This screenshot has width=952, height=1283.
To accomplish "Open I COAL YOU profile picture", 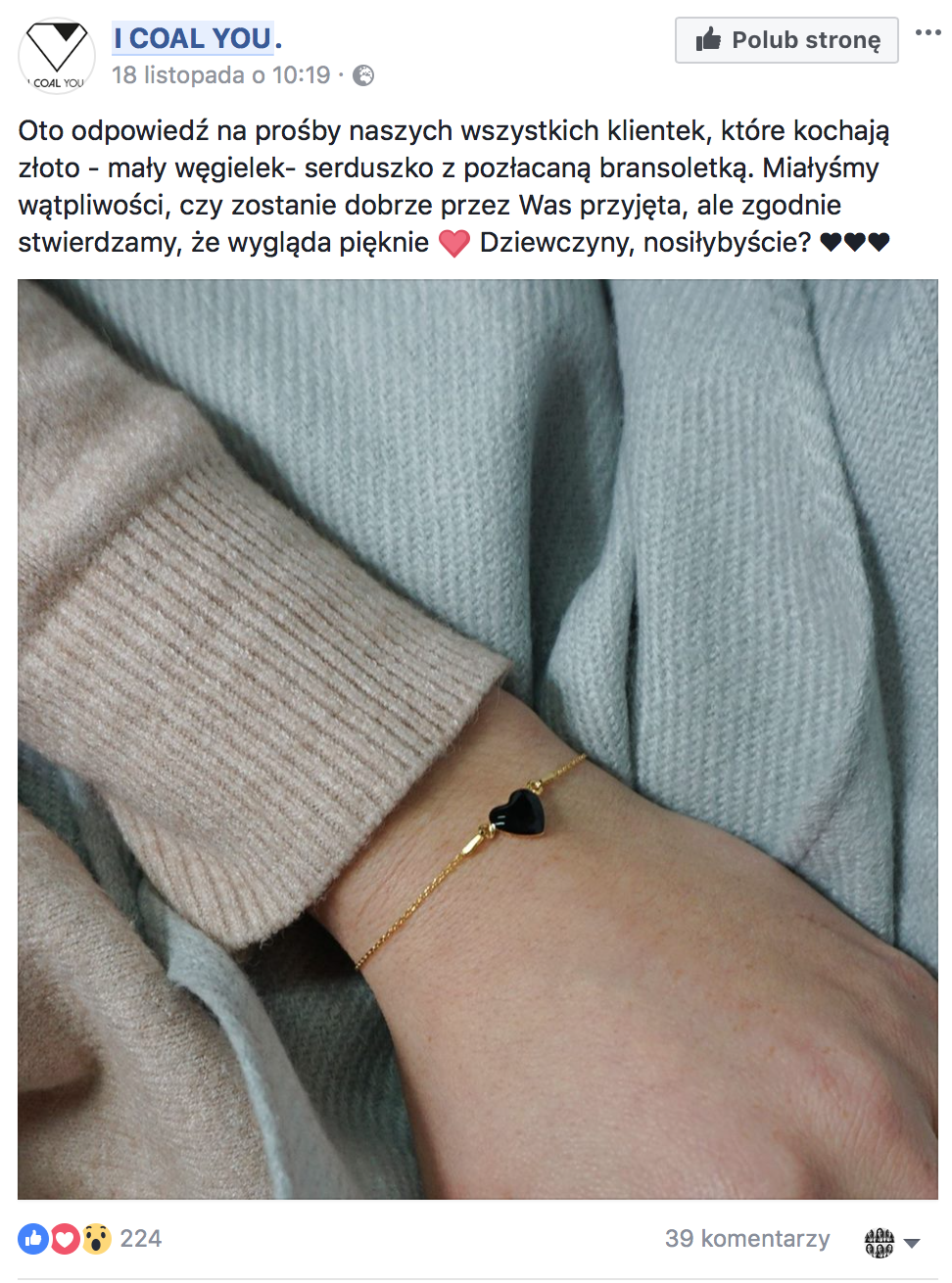I will pyautogui.click(x=56, y=56).
